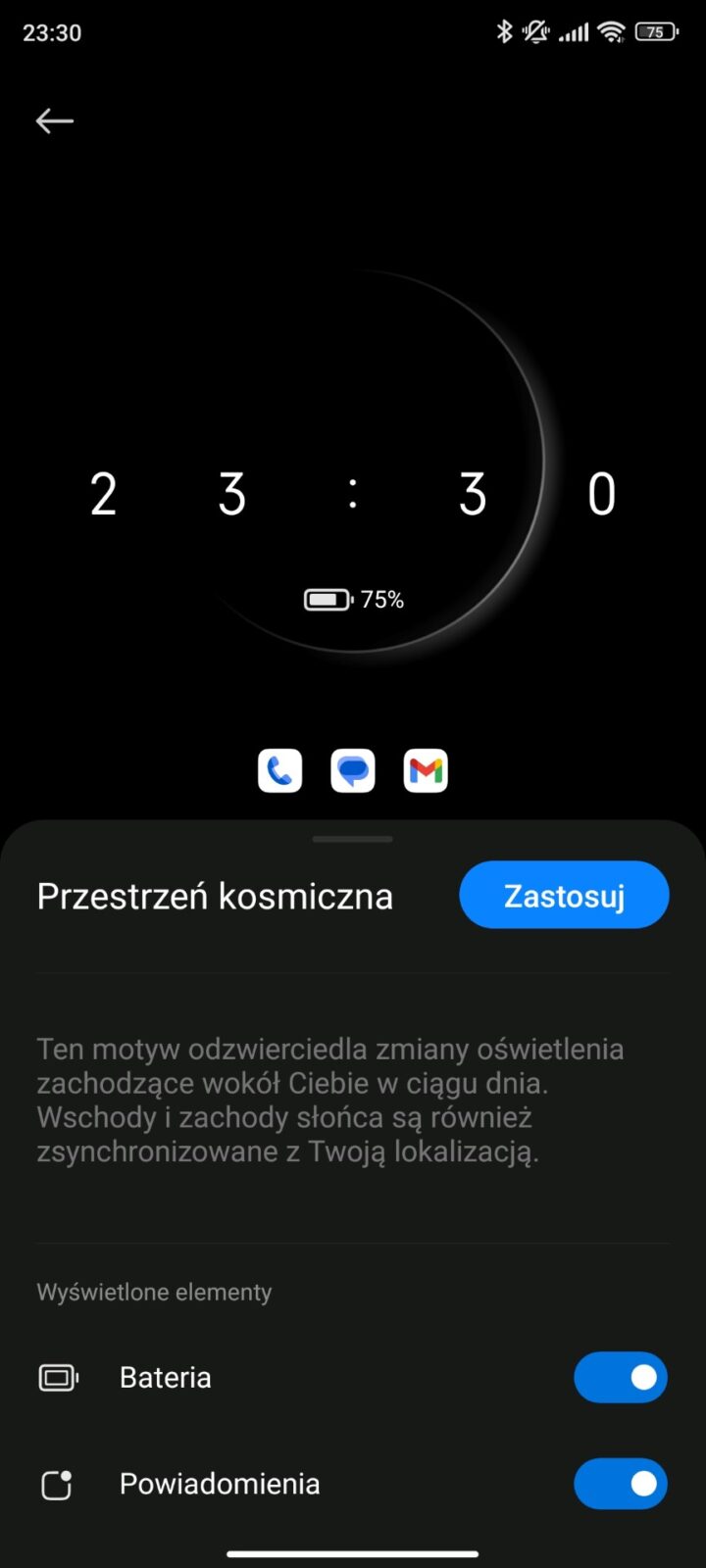The width and height of the screenshot is (706, 1568).
Task: Disable the Bateria display toggle
Action: [620, 1377]
